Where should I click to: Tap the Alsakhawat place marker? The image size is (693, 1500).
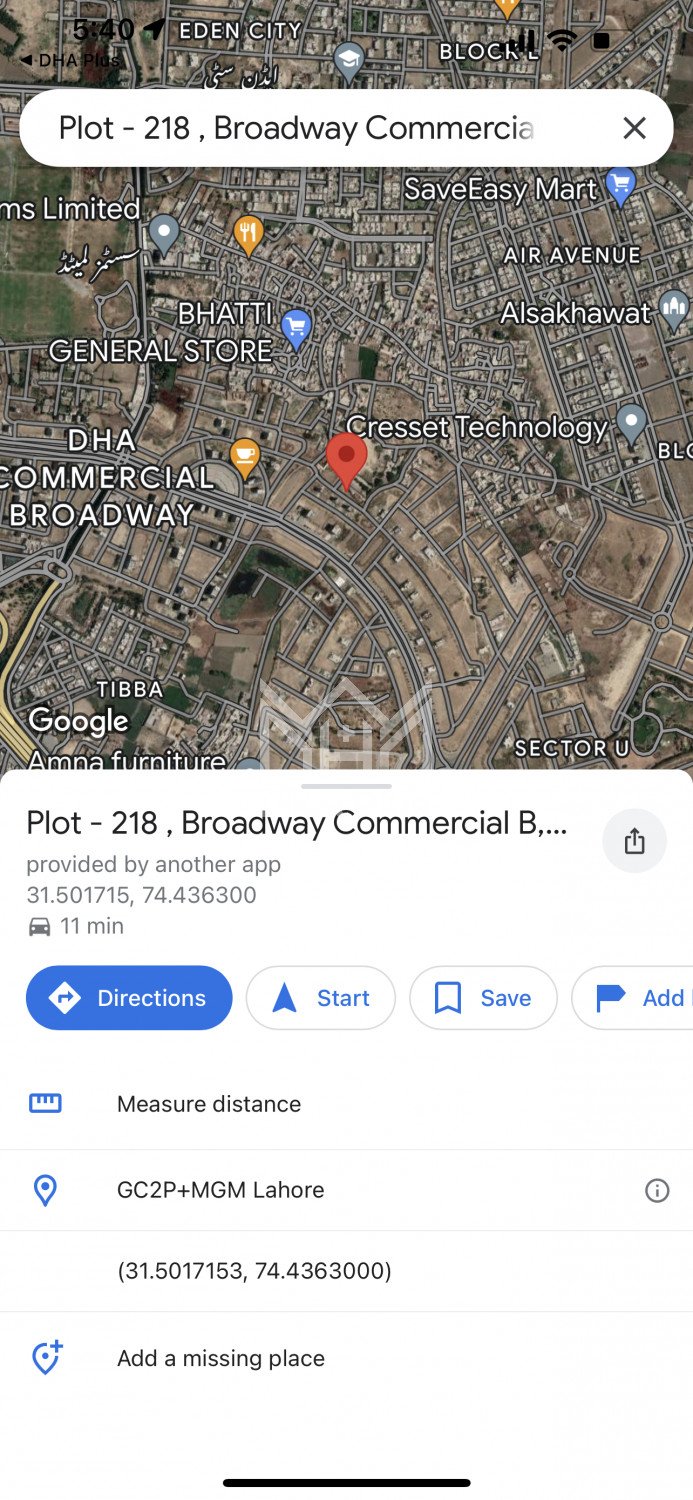pos(675,310)
